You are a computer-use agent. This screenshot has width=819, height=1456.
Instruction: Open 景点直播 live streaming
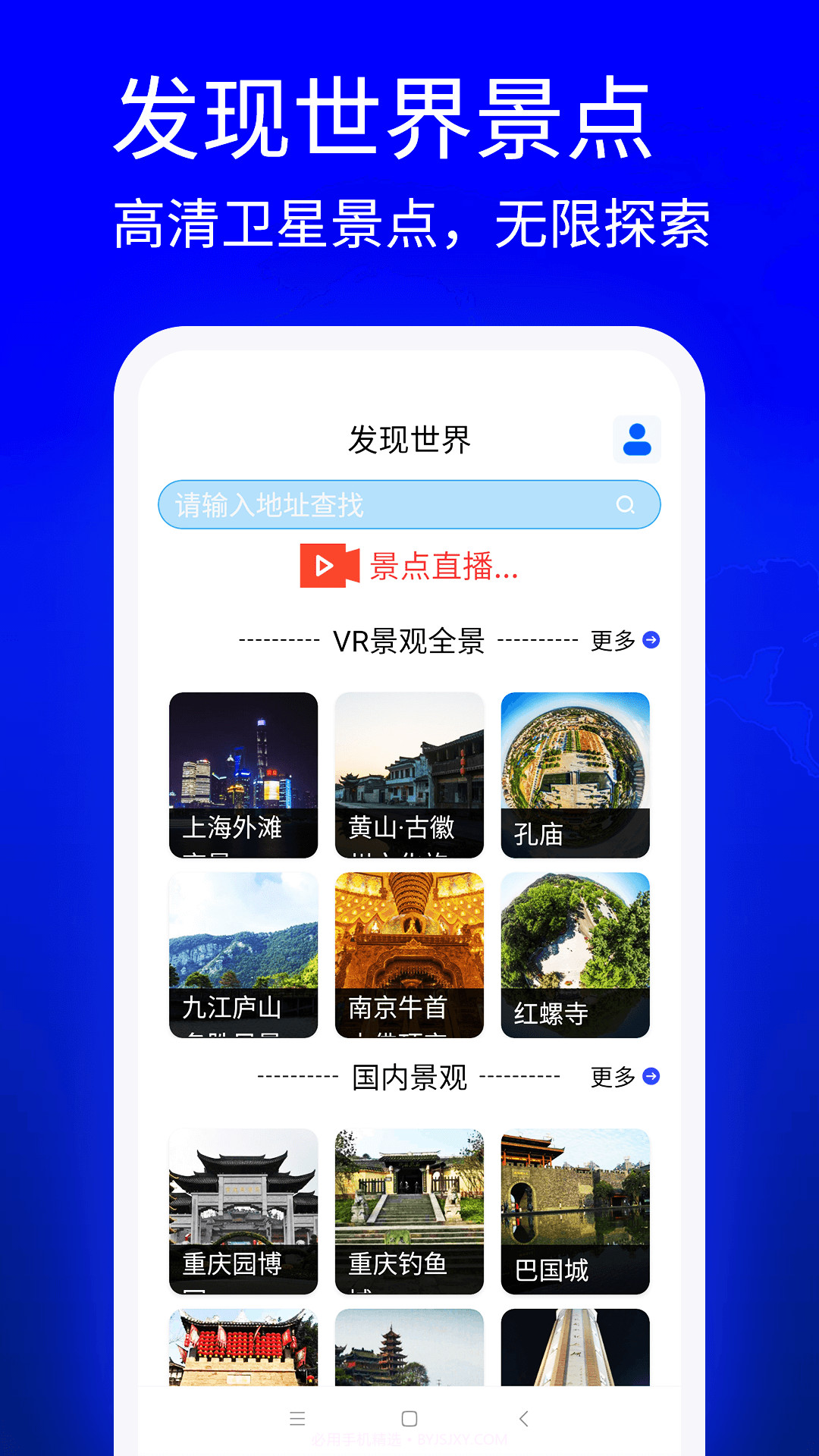click(x=444, y=567)
